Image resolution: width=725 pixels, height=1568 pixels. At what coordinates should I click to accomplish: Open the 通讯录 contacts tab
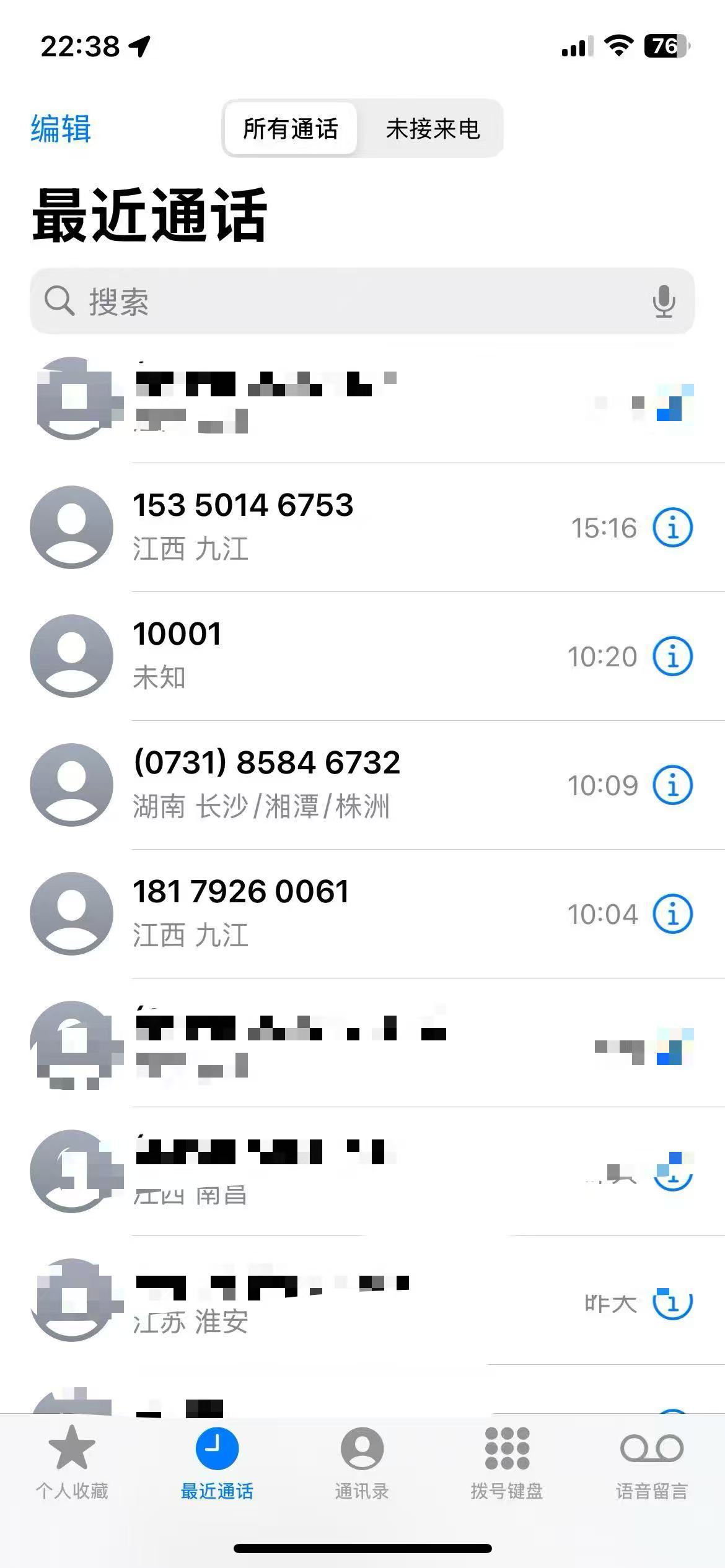[x=362, y=1463]
